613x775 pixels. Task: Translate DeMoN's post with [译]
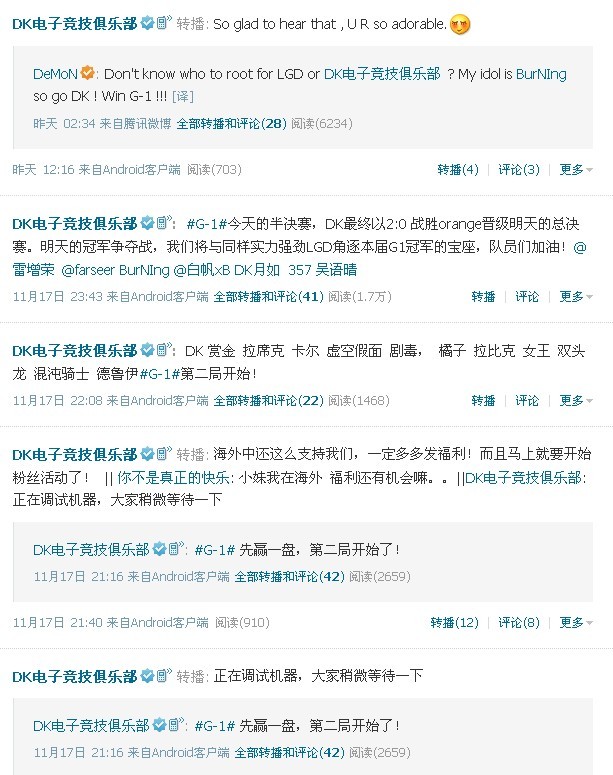point(182,97)
